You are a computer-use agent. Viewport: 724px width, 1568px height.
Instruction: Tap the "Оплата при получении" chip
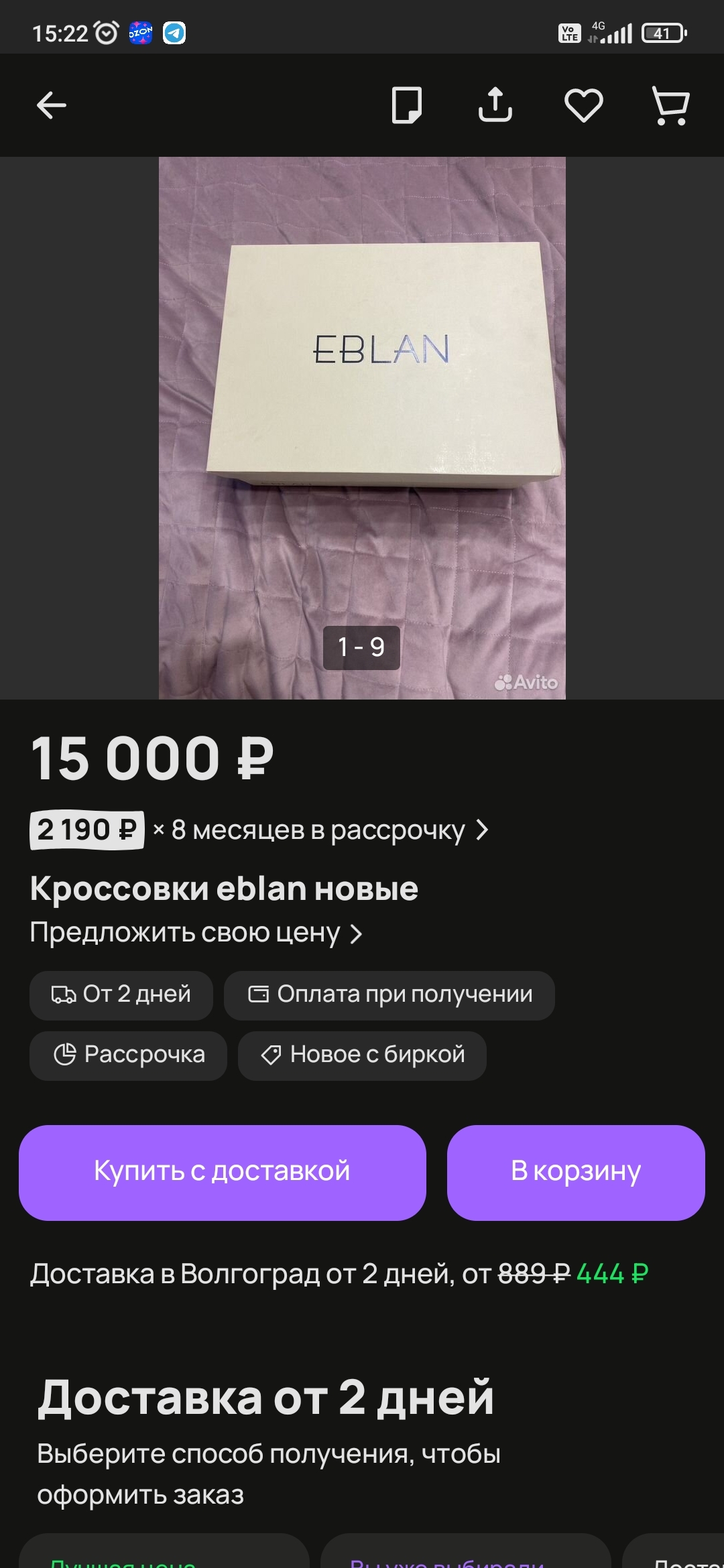click(389, 995)
